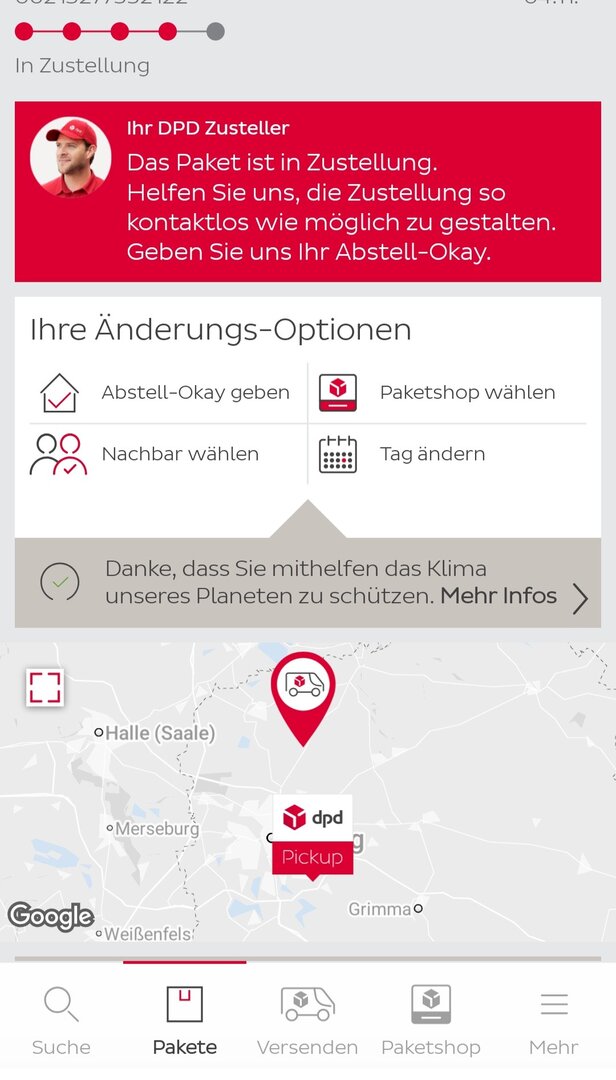616x1080 pixels.
Task: Open Mehr Infos about climate protection
Action: point(498,596)
